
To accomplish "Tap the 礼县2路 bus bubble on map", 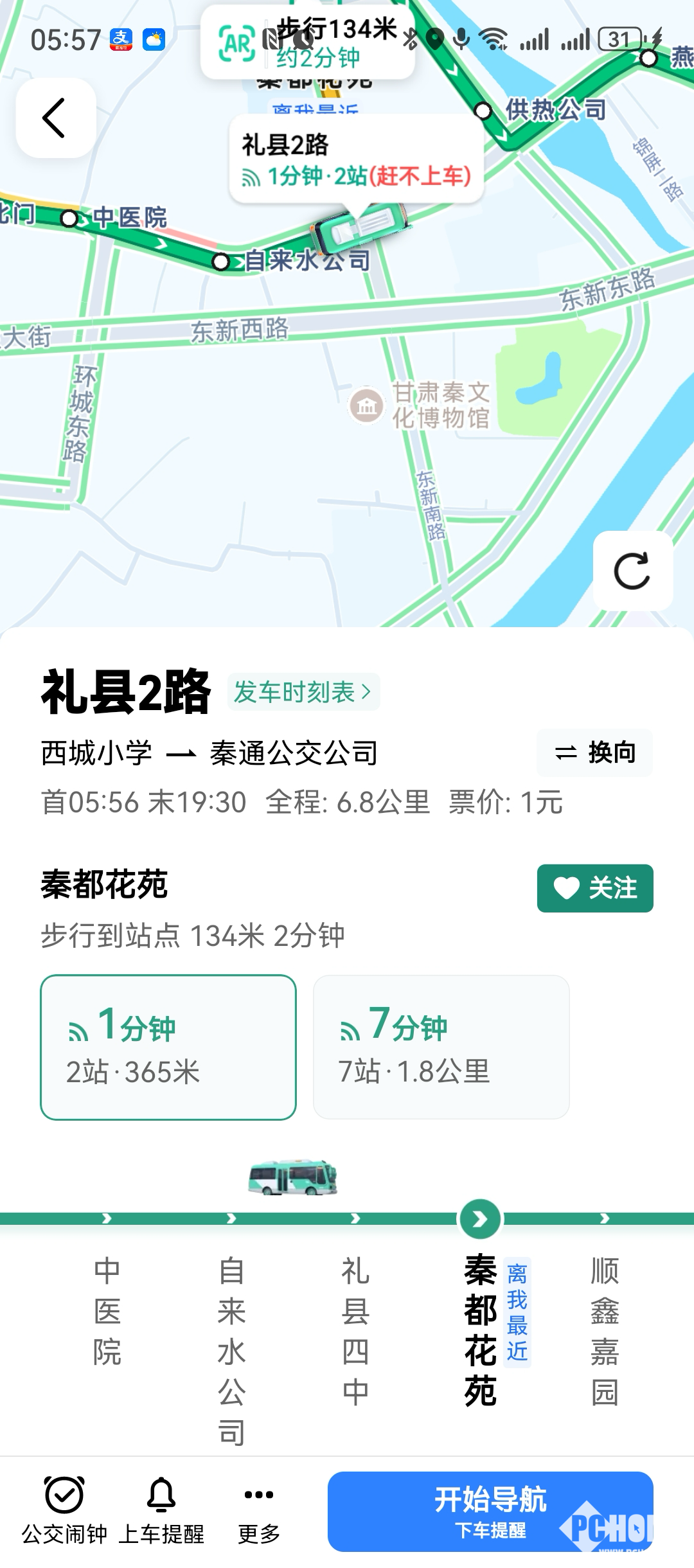I will click(x=356, y=159).
